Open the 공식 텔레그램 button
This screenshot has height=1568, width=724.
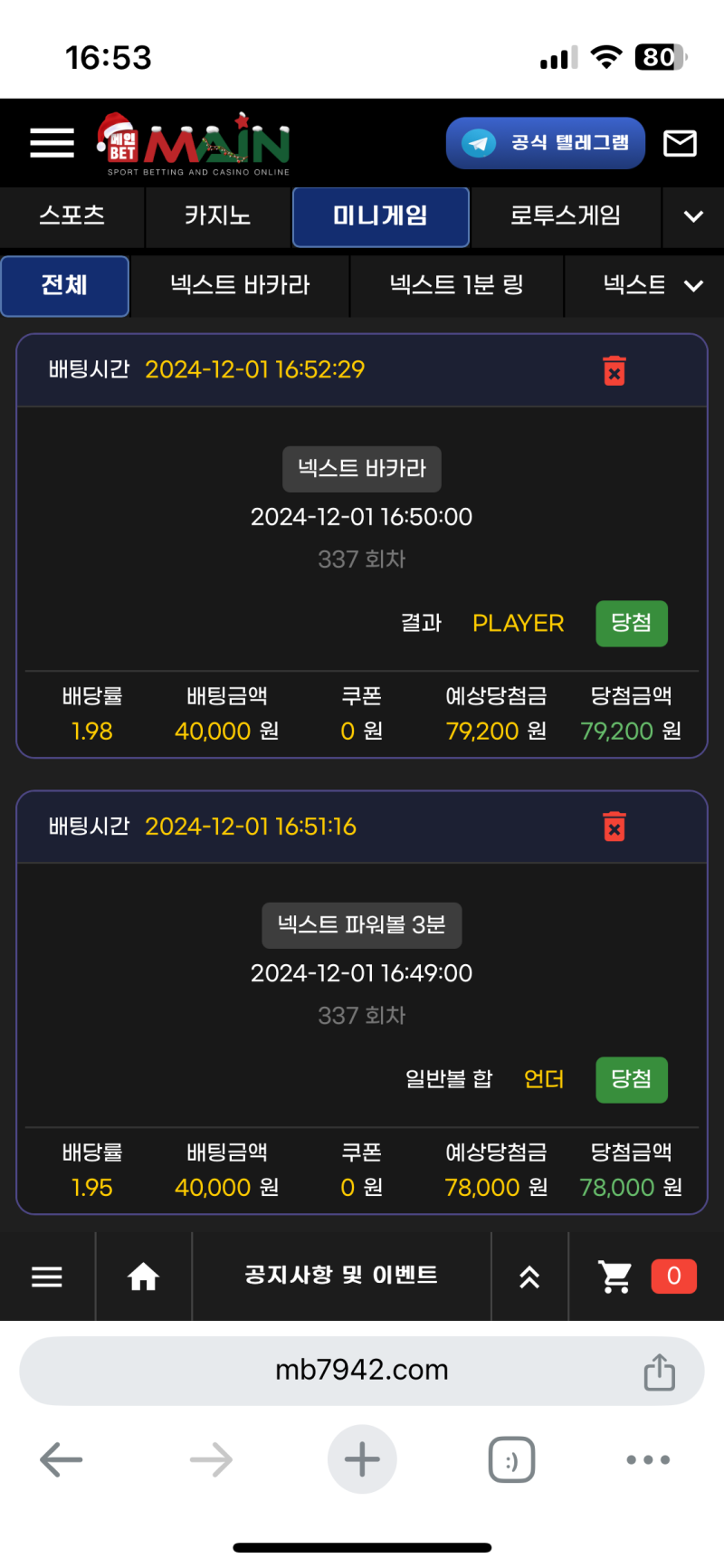point(545,143)
